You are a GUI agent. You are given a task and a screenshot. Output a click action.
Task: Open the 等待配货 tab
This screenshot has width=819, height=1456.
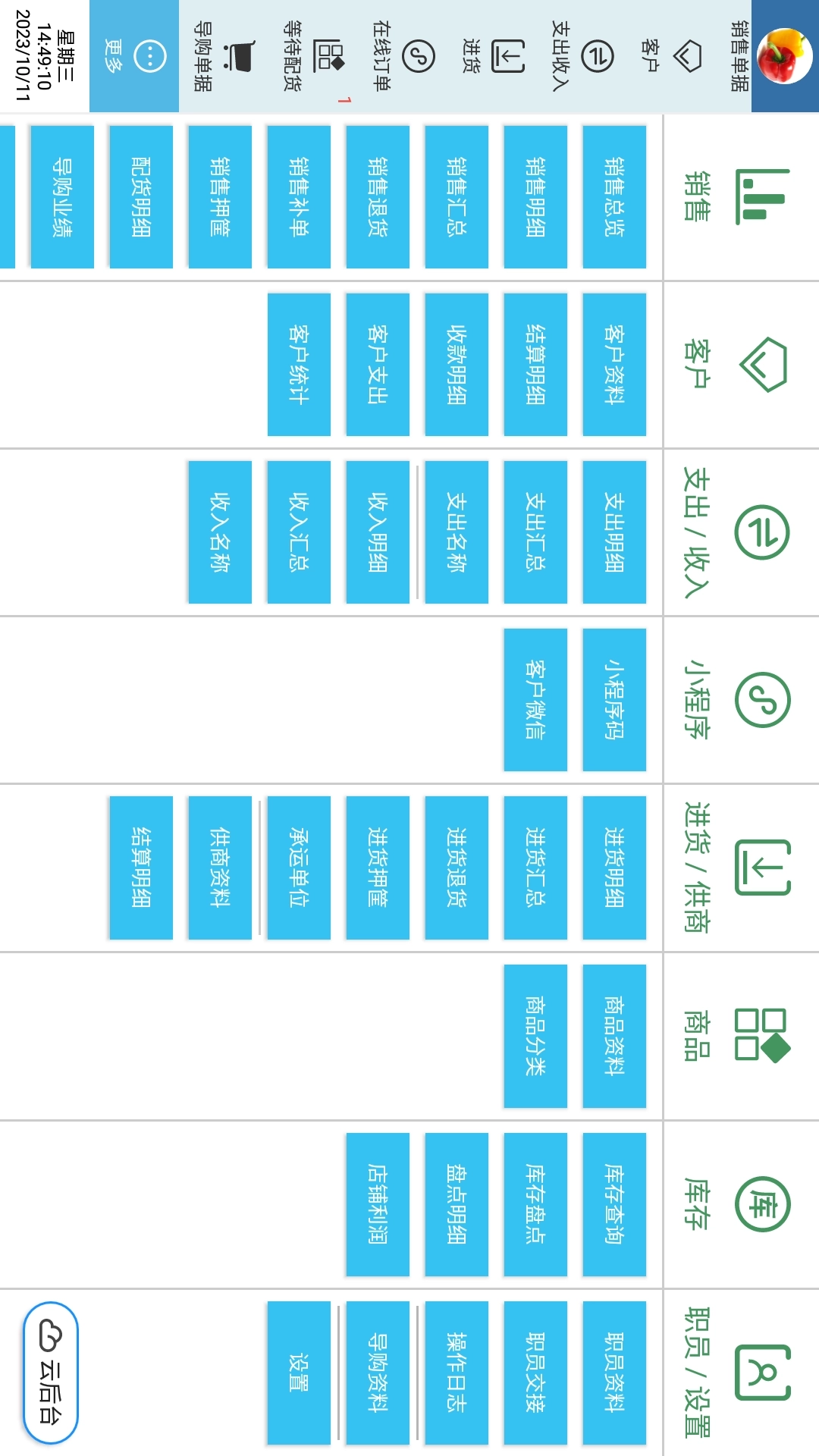312,57
